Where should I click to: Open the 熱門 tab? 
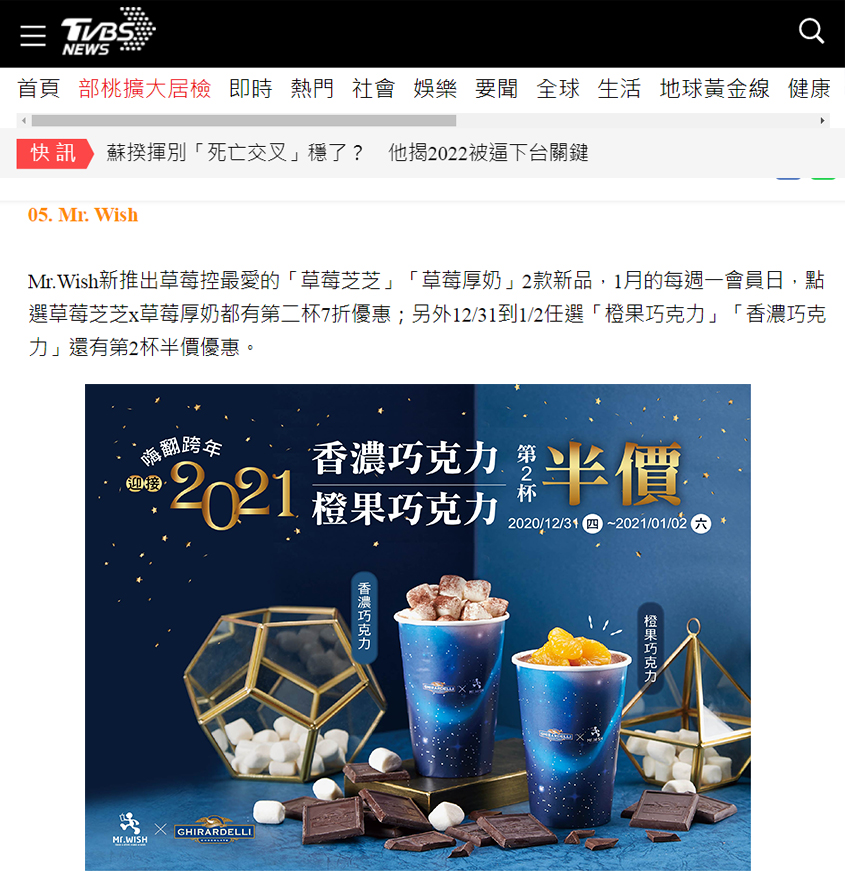pos(312,89)
